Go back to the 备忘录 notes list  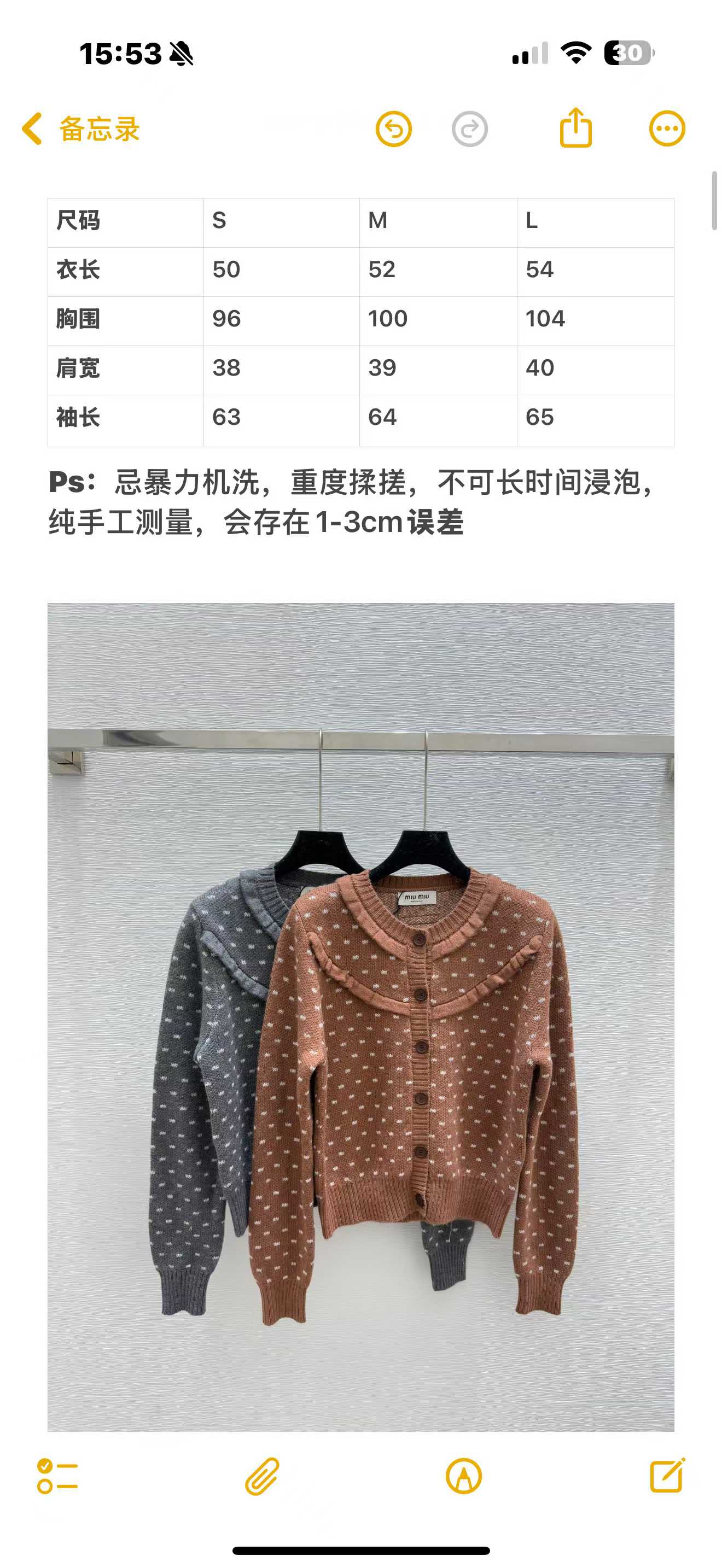pyautogui.click(x=79, y=129)
